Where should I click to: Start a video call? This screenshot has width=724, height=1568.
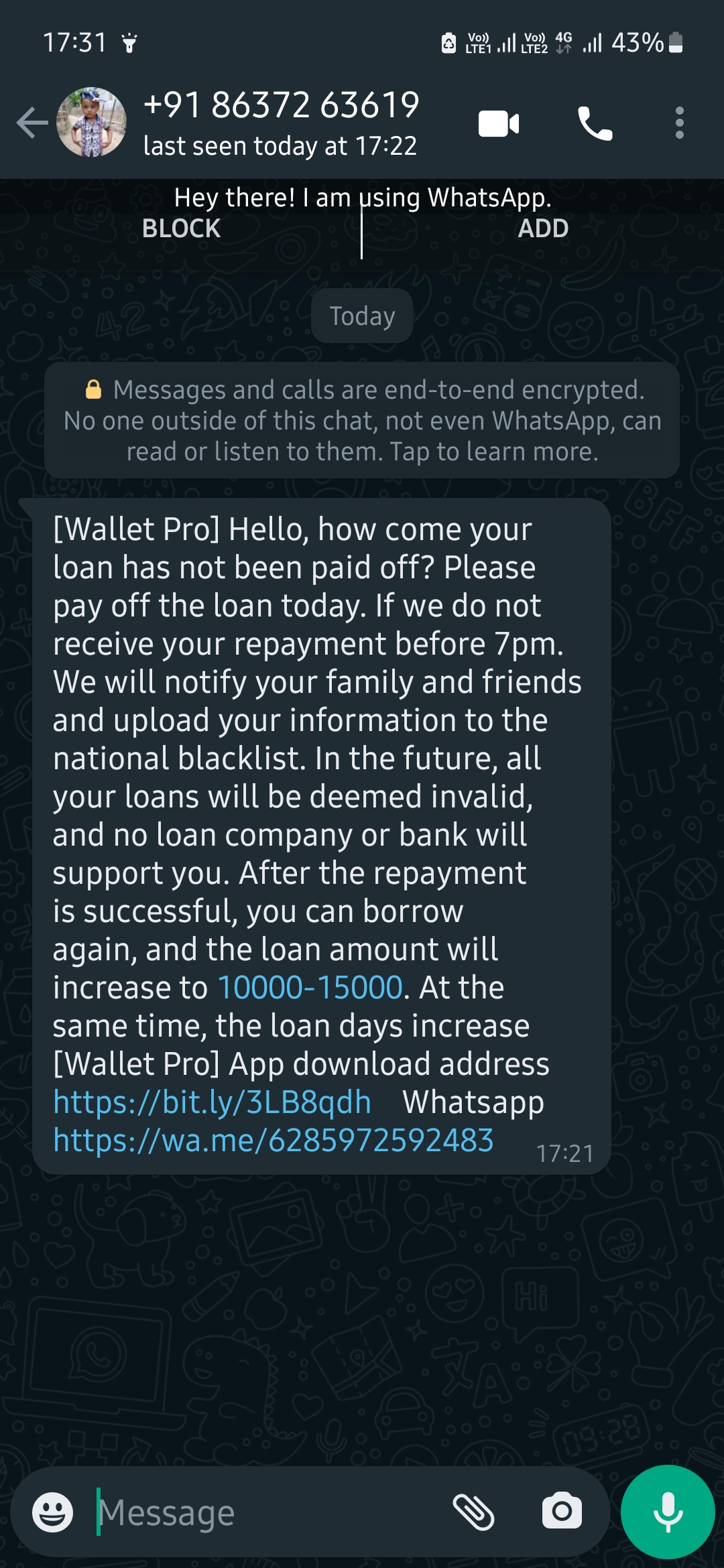click(x=499, y=123)
